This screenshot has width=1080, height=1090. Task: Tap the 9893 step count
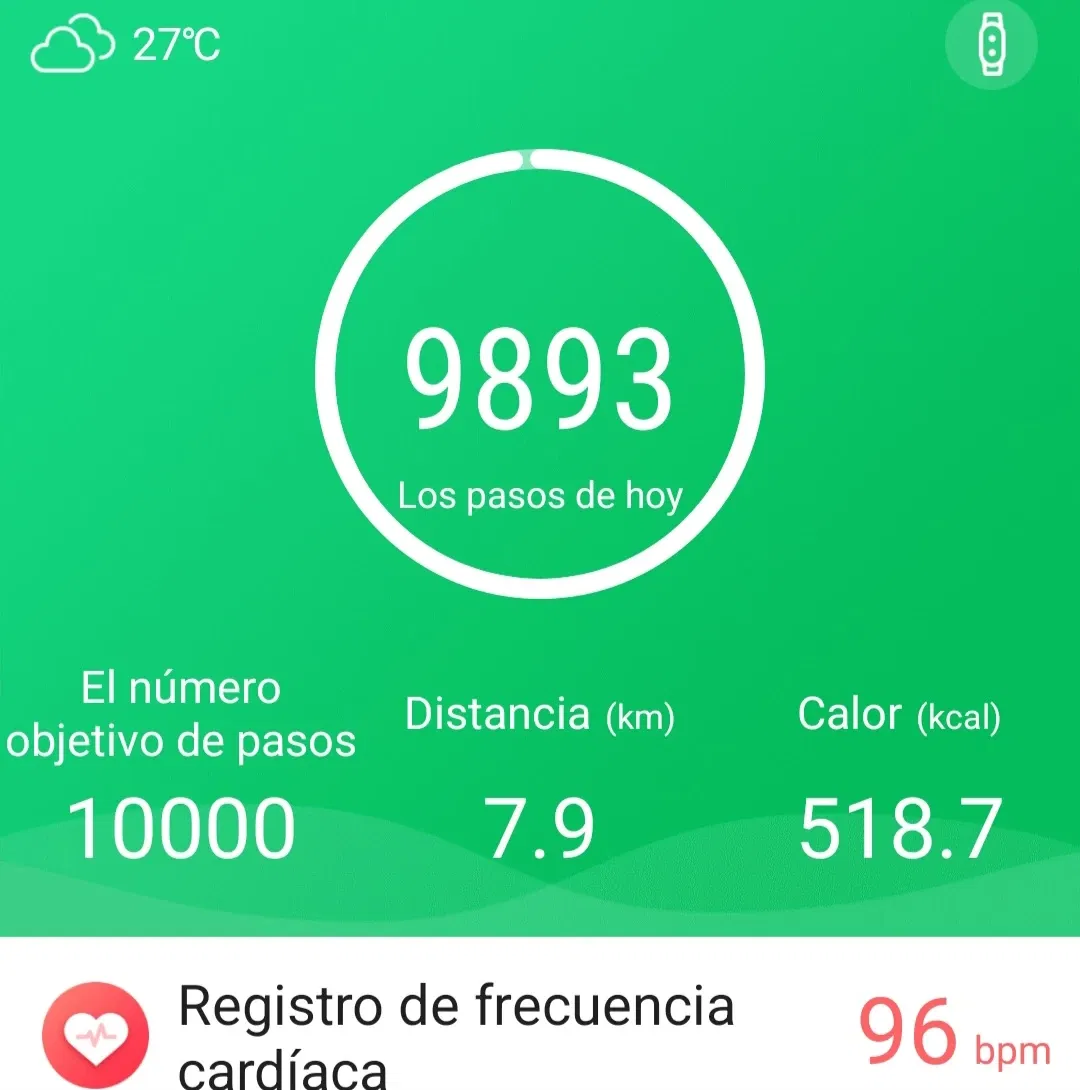[x=540, y=380]
